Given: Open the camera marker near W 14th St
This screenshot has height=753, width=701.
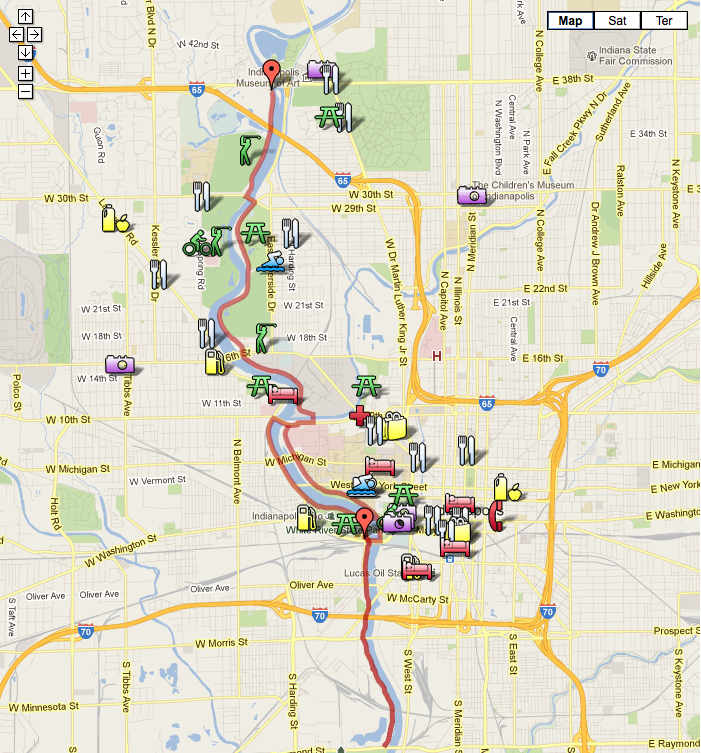Looking at the screenshot, I should tap(120, 364).
